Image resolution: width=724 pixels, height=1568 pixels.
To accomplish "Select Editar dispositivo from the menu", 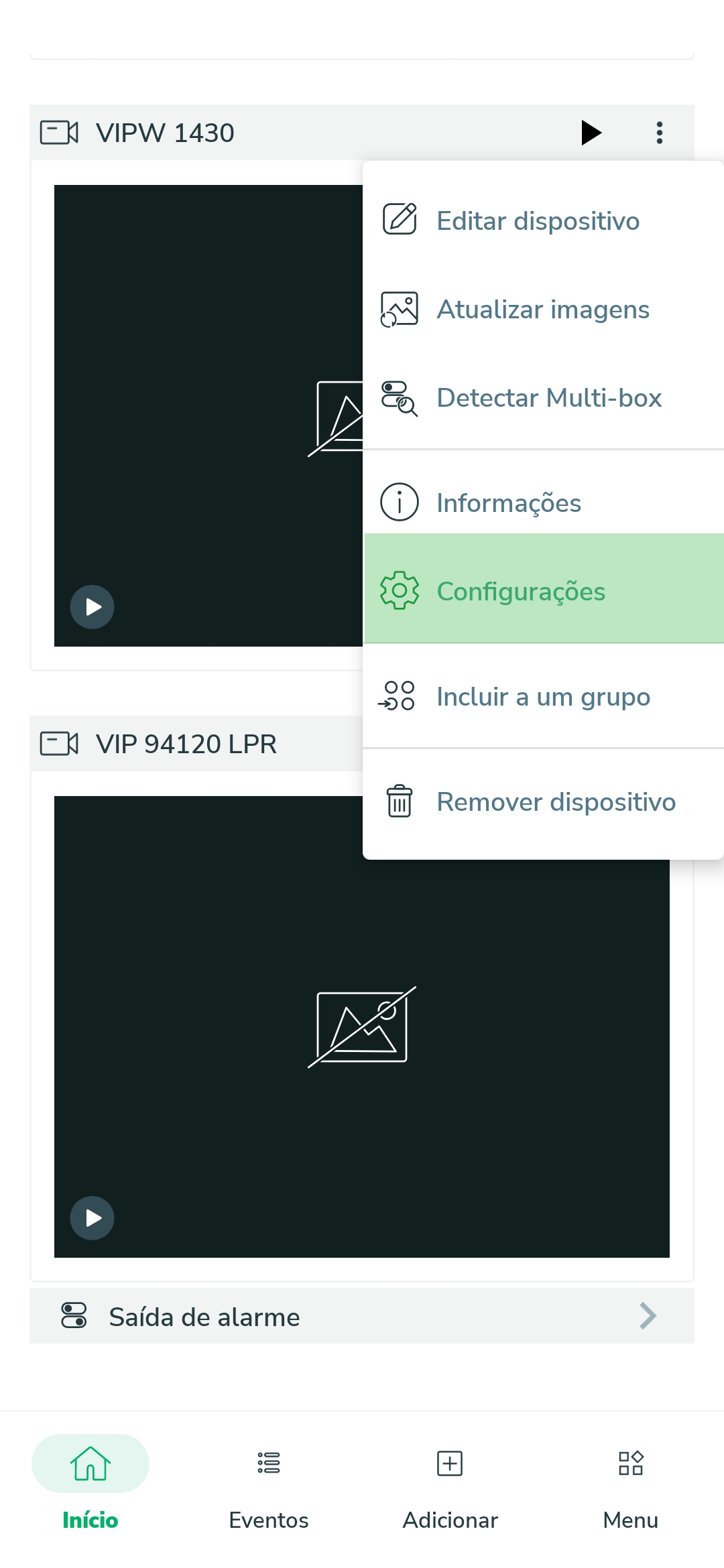I will 543,220.
